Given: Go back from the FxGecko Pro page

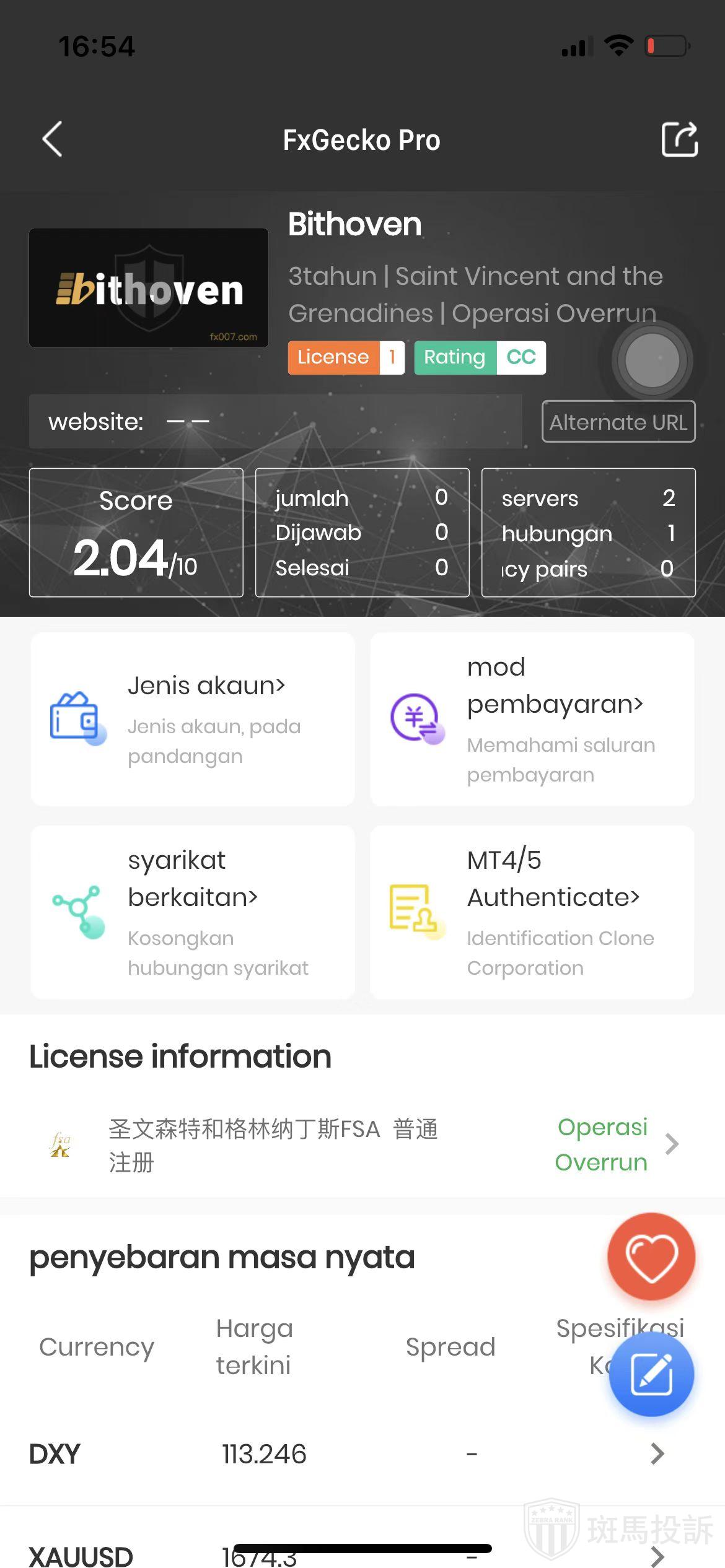Looking at the screenshot, I should [x=53, y=139].
